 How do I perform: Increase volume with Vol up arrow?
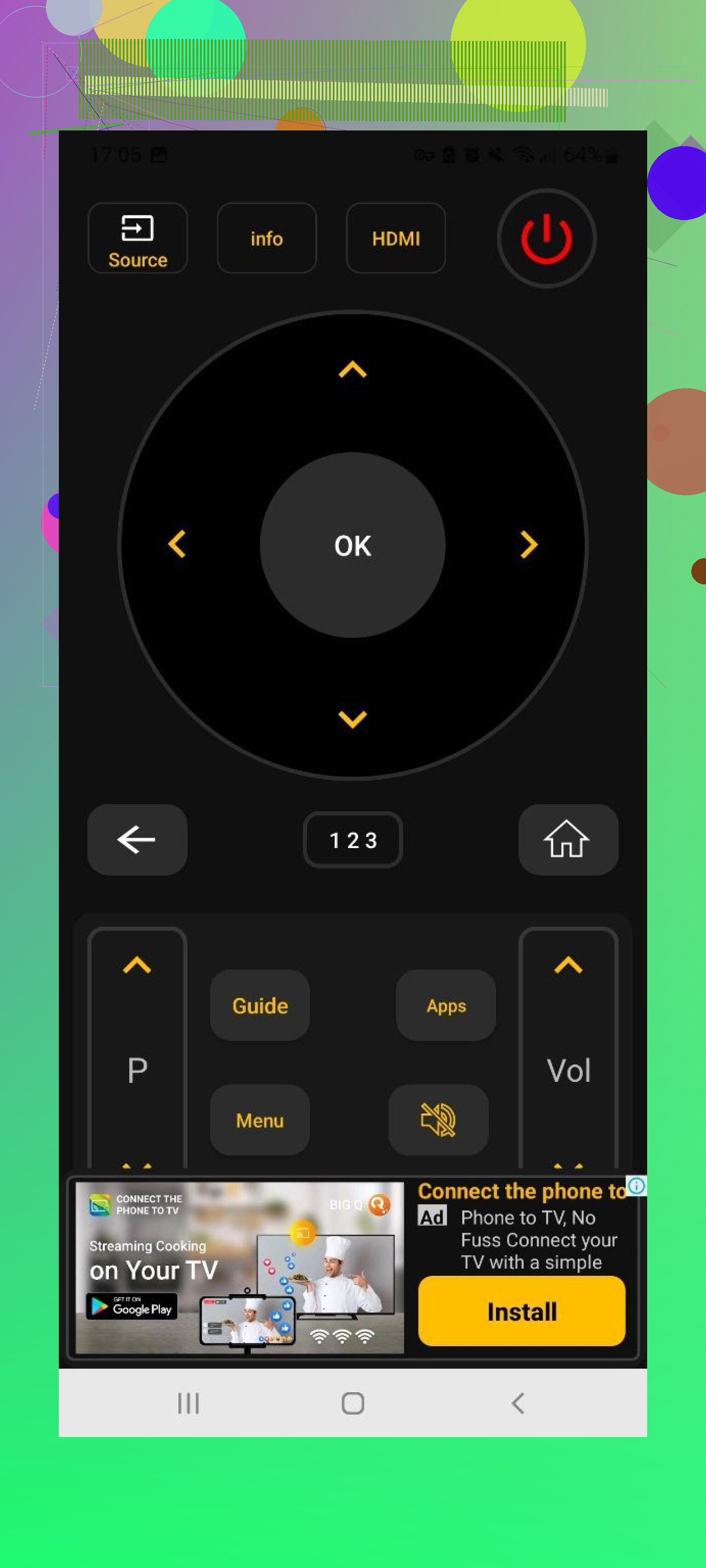[568, 965]
